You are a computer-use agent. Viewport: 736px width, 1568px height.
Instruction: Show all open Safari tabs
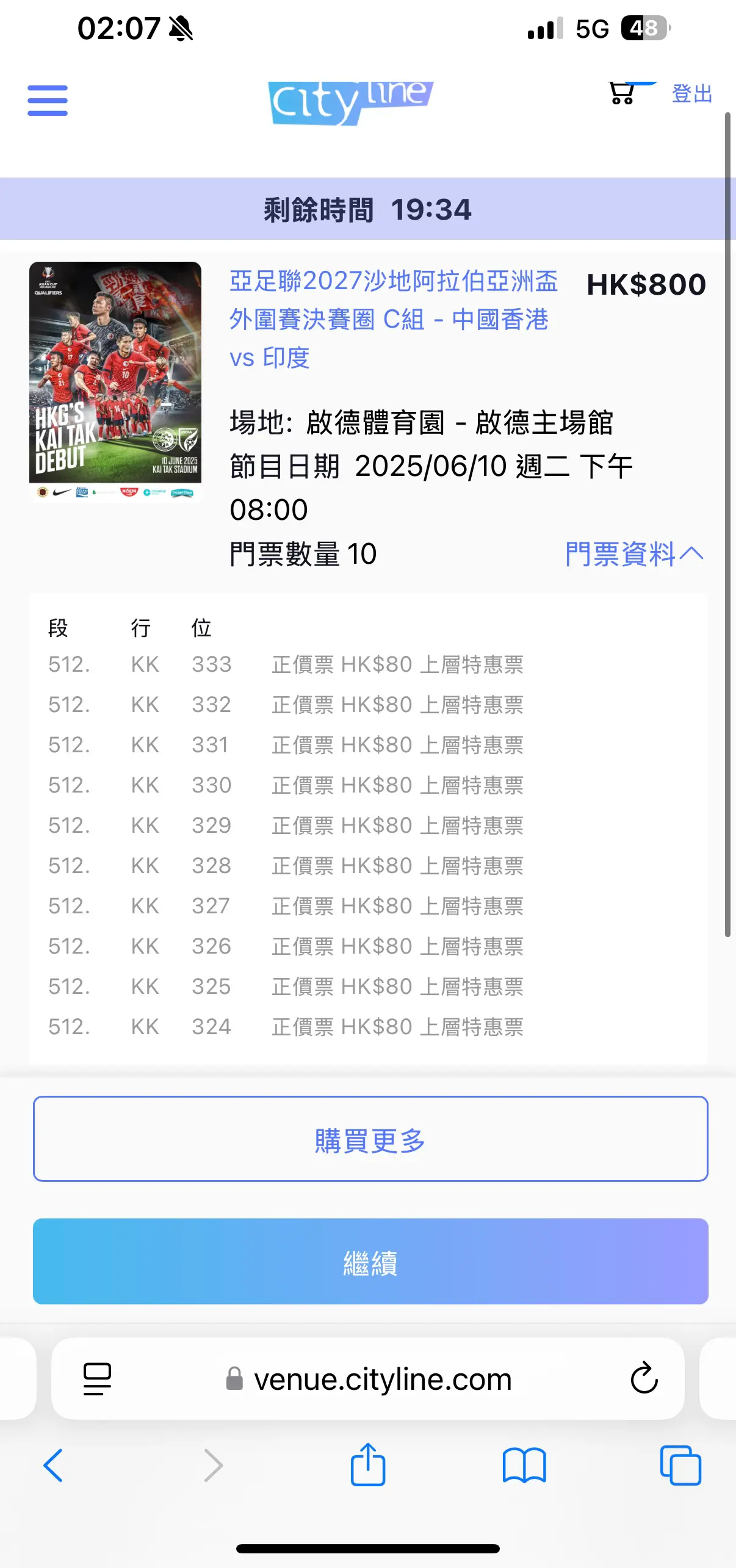click(x=680, y=1466)
